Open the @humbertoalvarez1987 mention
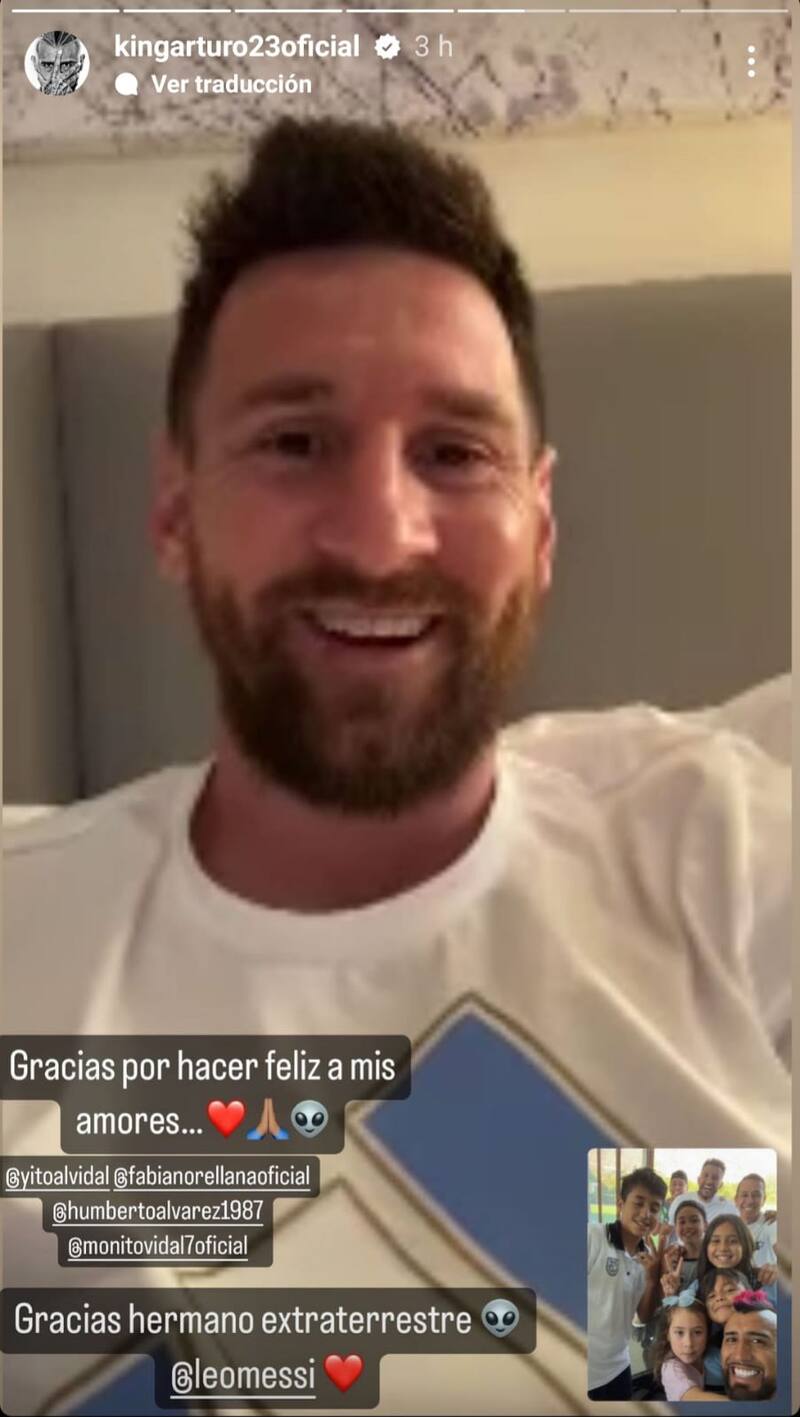The height and width of the screenshot is (1417, 800). 158,1212
